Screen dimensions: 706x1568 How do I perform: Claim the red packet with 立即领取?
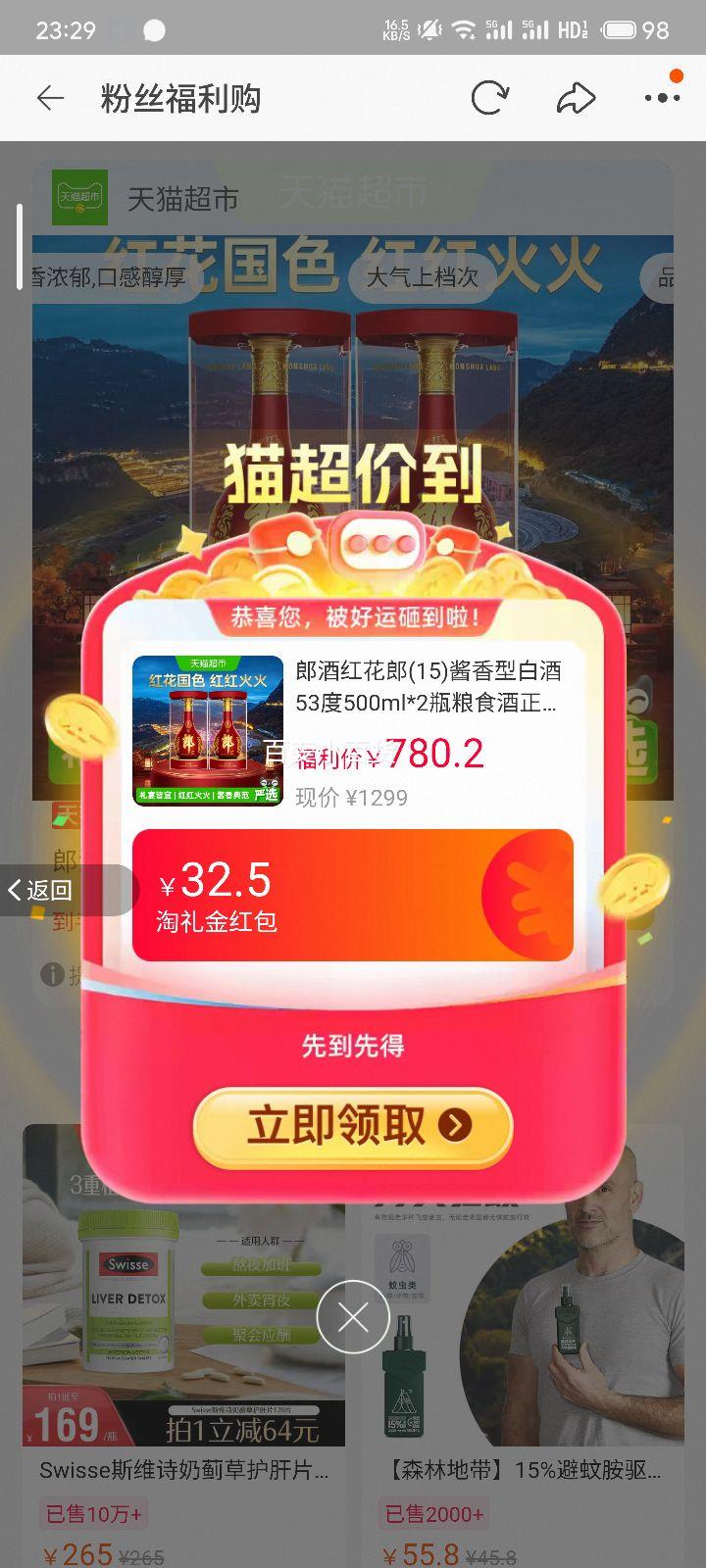353,1126
